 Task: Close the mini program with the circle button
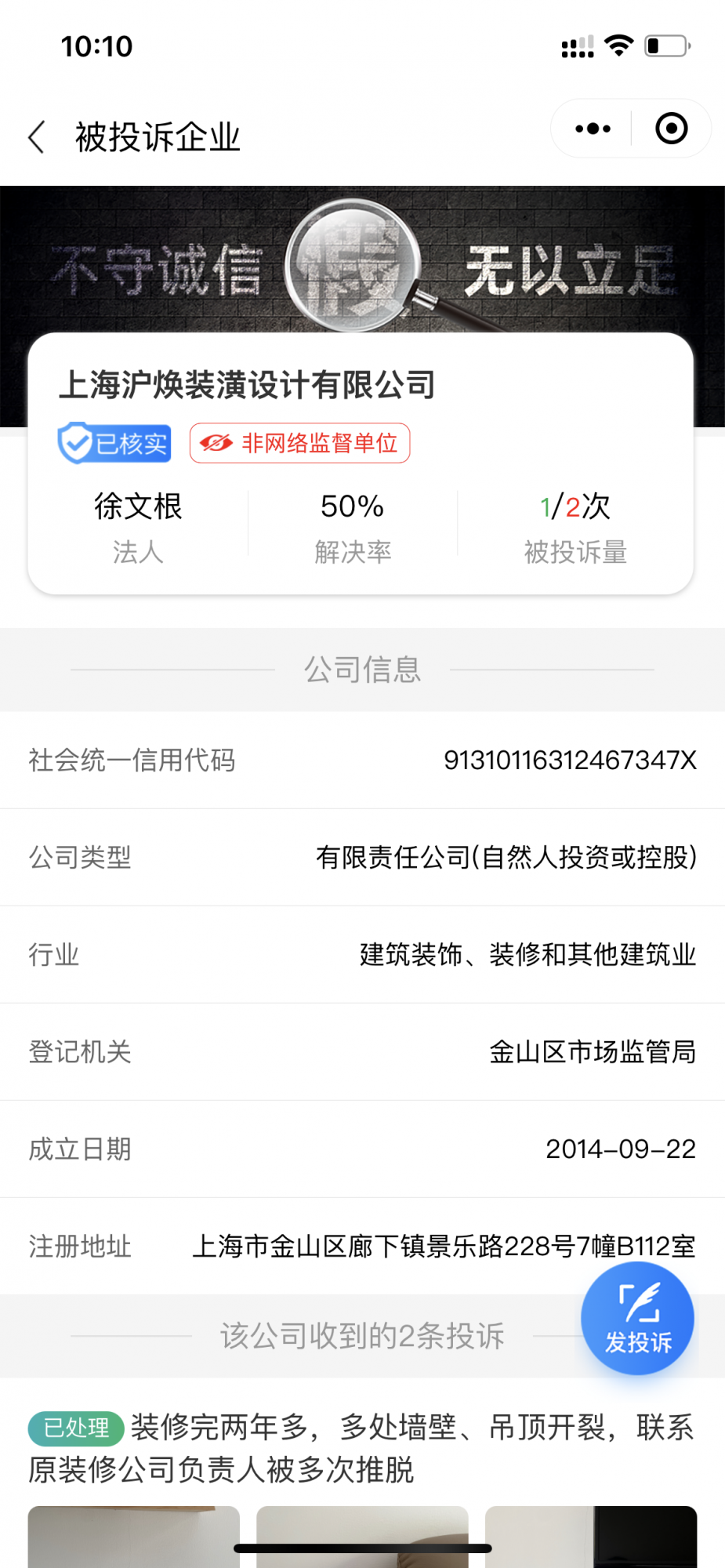point(671,129)
